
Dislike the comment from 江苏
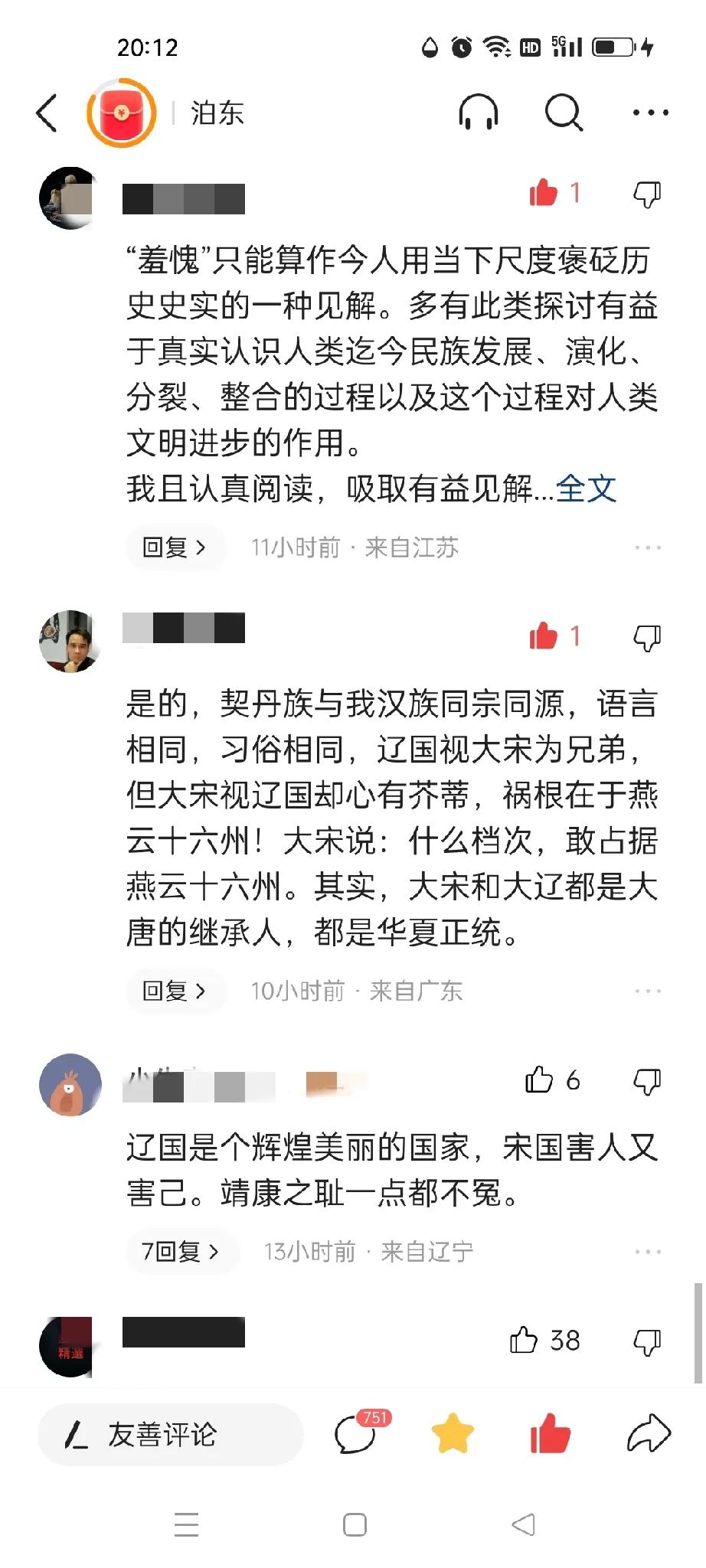tap(647, 194)
